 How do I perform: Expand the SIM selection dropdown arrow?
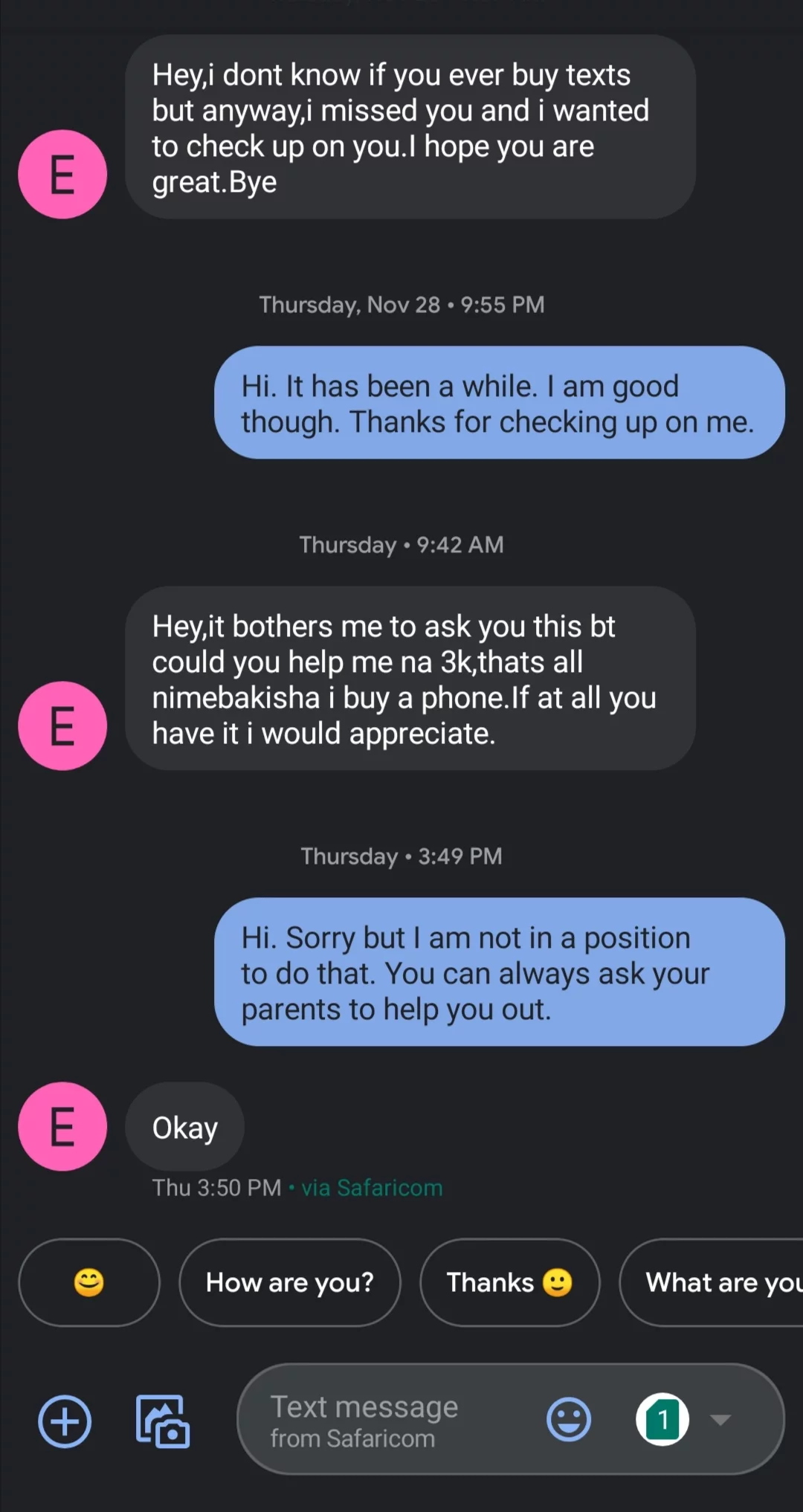click(x=720, y=1420)
